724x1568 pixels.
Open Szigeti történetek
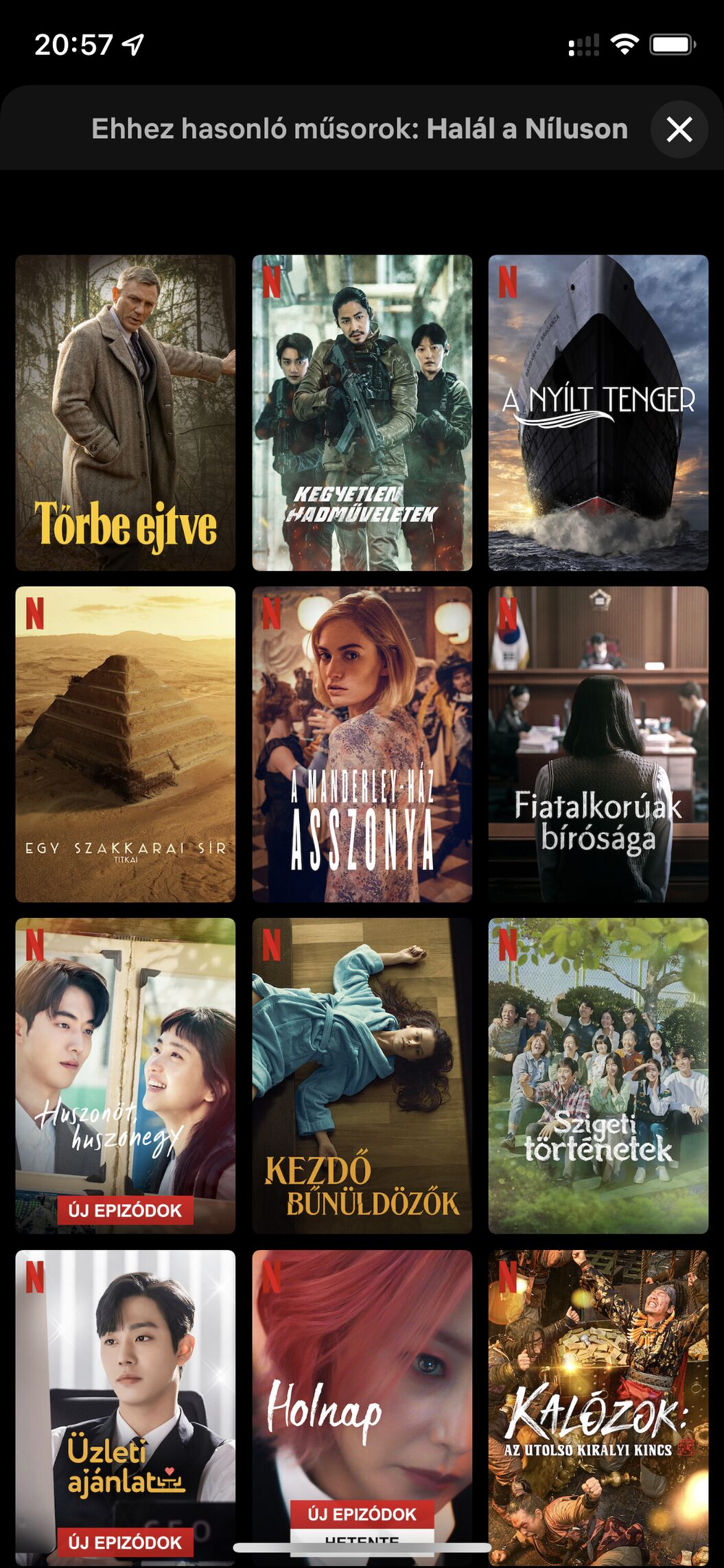point(598,1075)
